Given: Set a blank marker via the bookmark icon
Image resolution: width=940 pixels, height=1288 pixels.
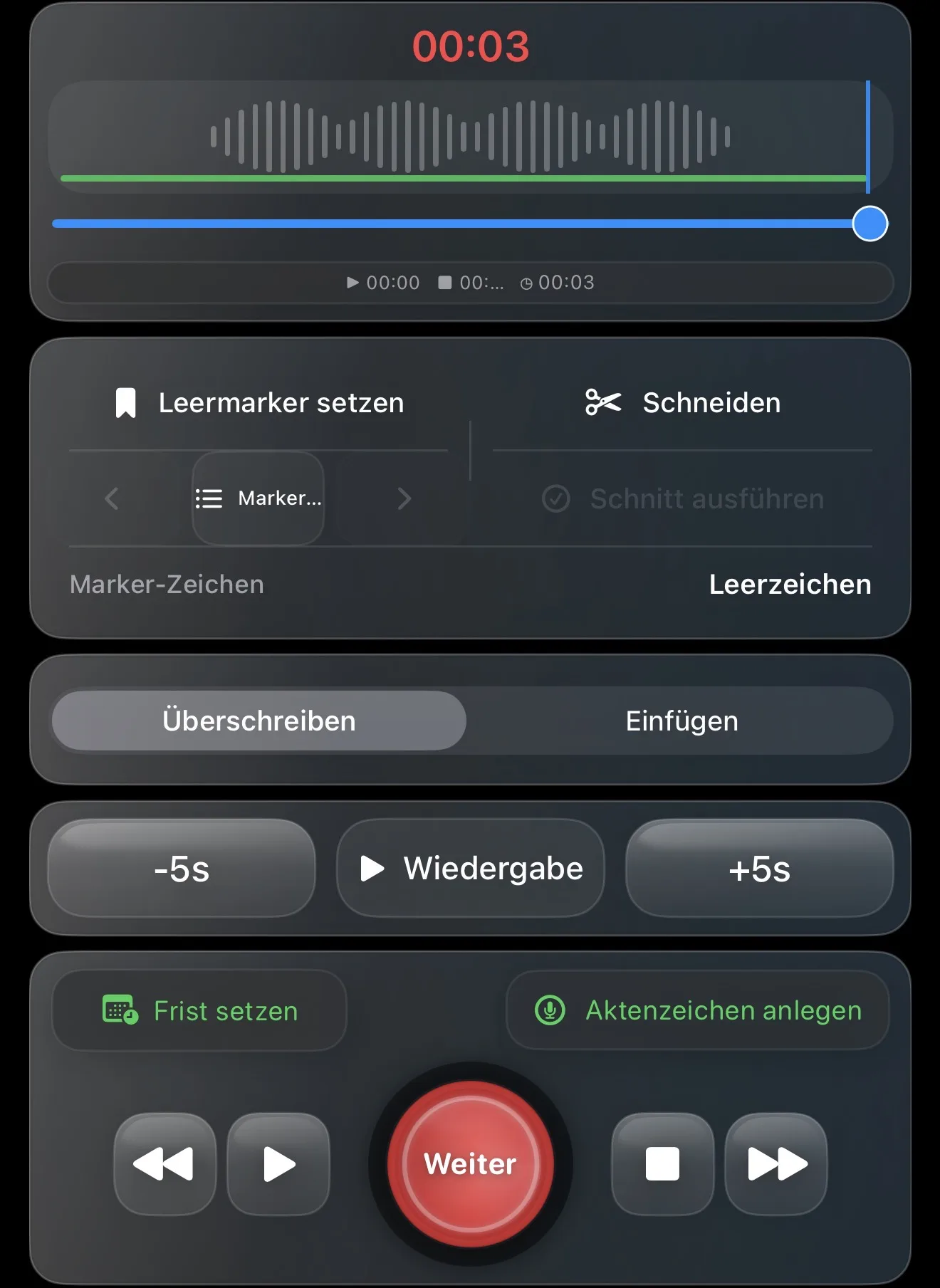Looking at the screenshot, I should pyautogui.click(x=125, y=402).
